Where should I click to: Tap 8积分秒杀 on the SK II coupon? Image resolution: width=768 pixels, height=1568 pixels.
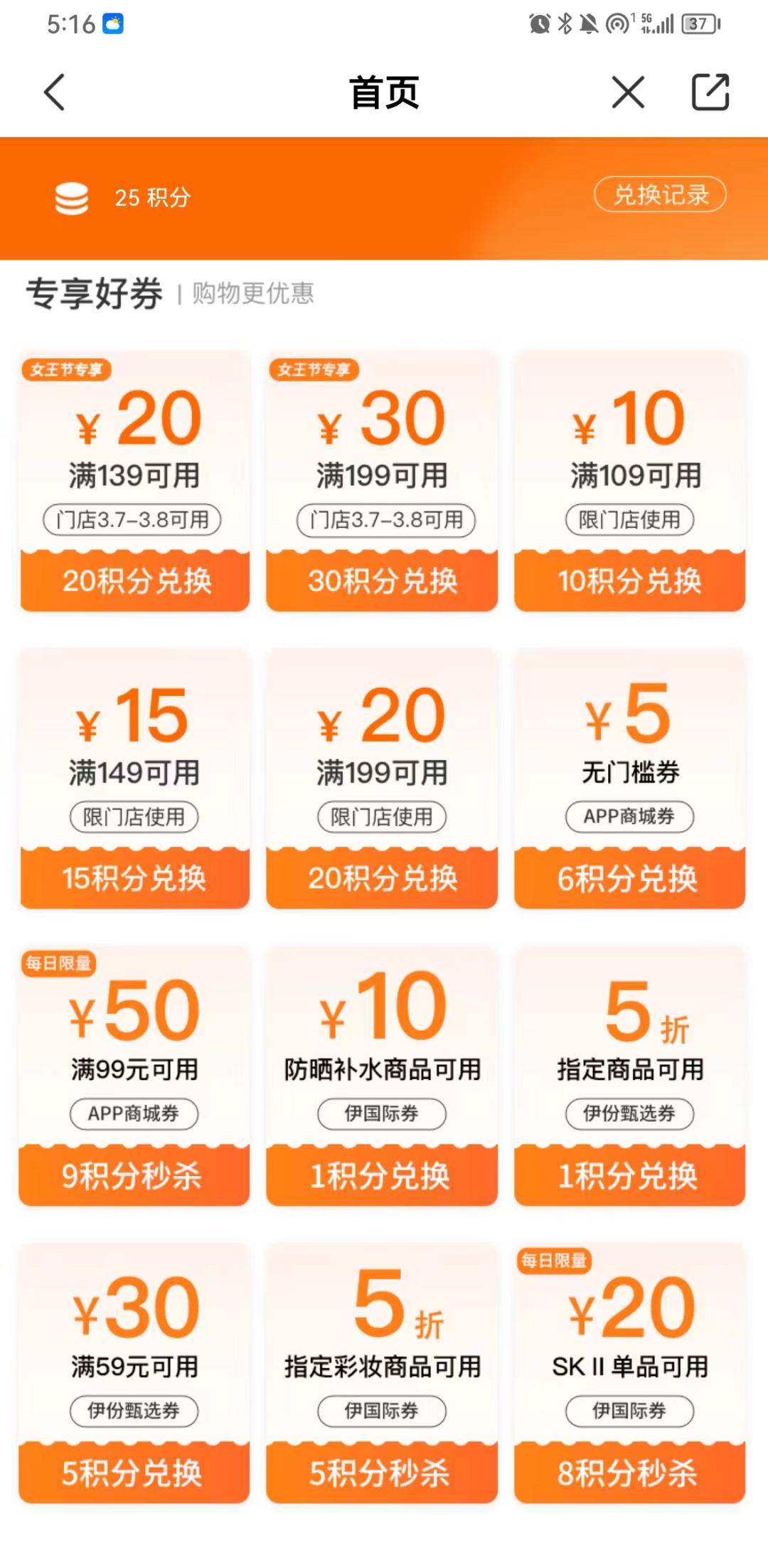[x=629, y=1474]
